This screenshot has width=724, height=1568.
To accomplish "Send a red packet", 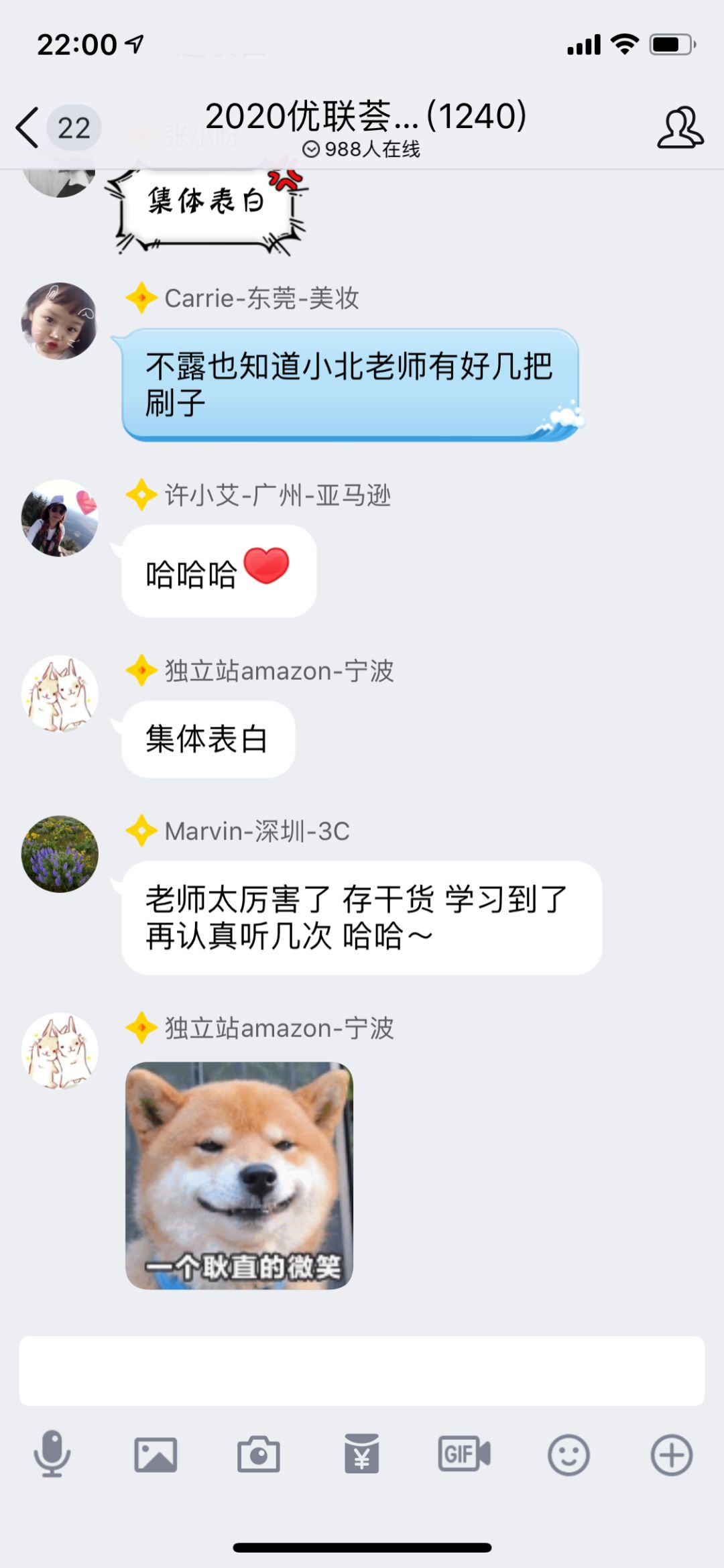I will 362,1455.
